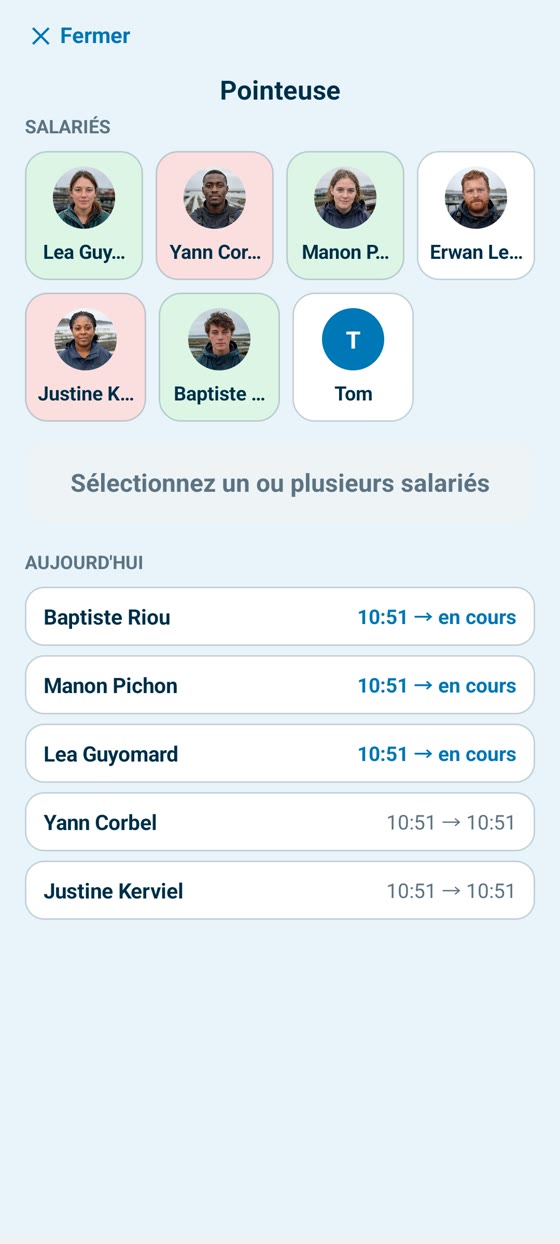560x1244 pixels.
Task: Tap the Sélectionnez un ou plusieurs salariés button
Action: tap(280, 484)
